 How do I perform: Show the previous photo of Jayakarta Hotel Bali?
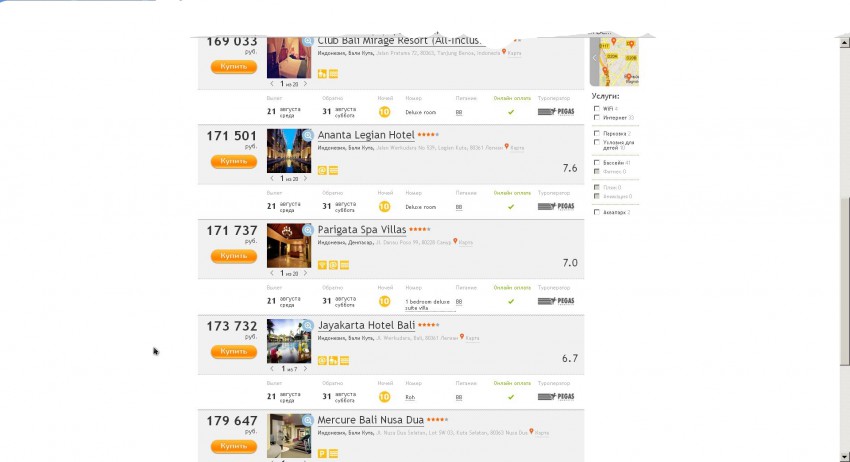click(272, 369)
